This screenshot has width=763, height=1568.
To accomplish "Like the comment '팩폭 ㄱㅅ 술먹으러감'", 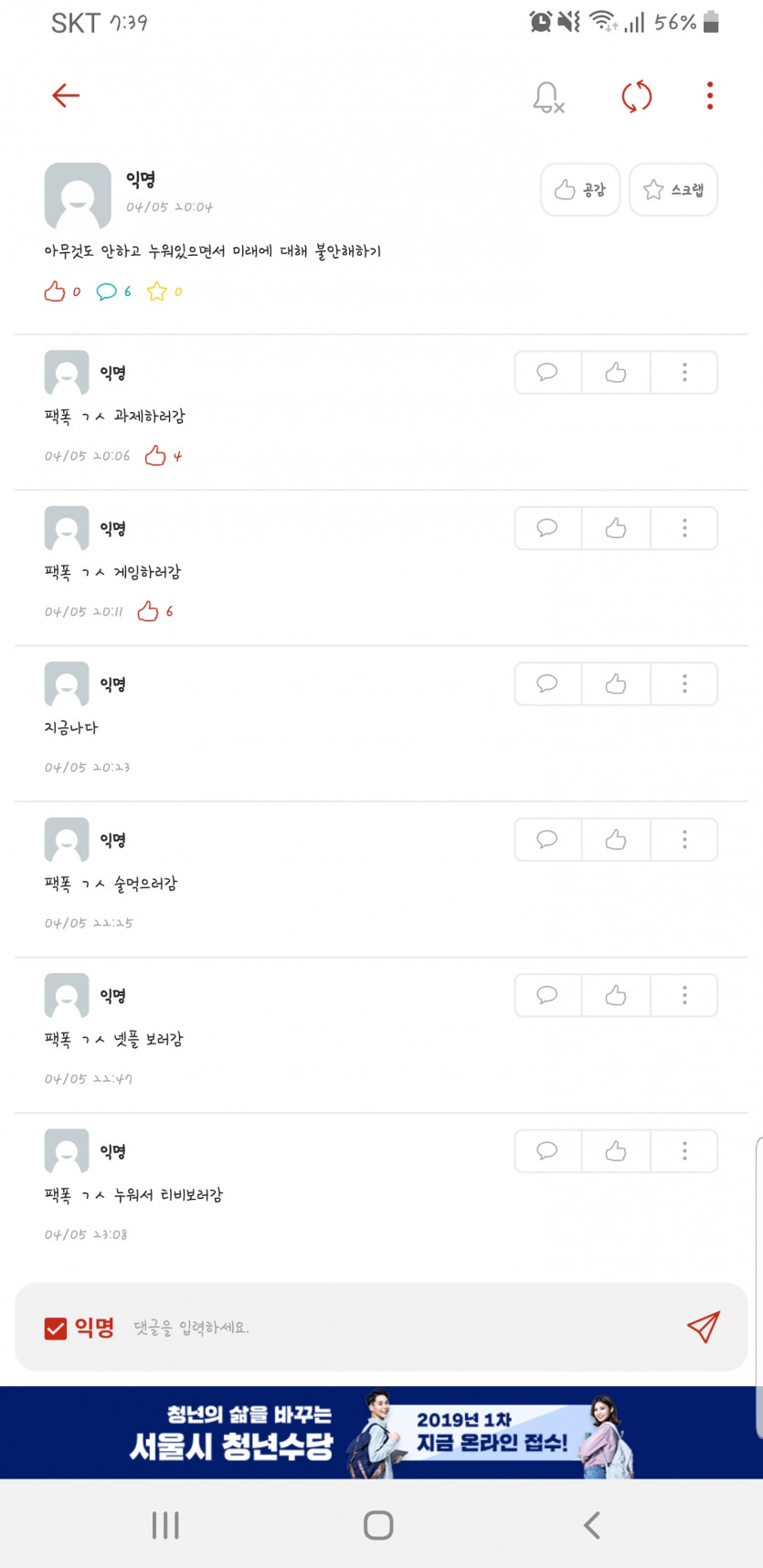I will (616, 840).
